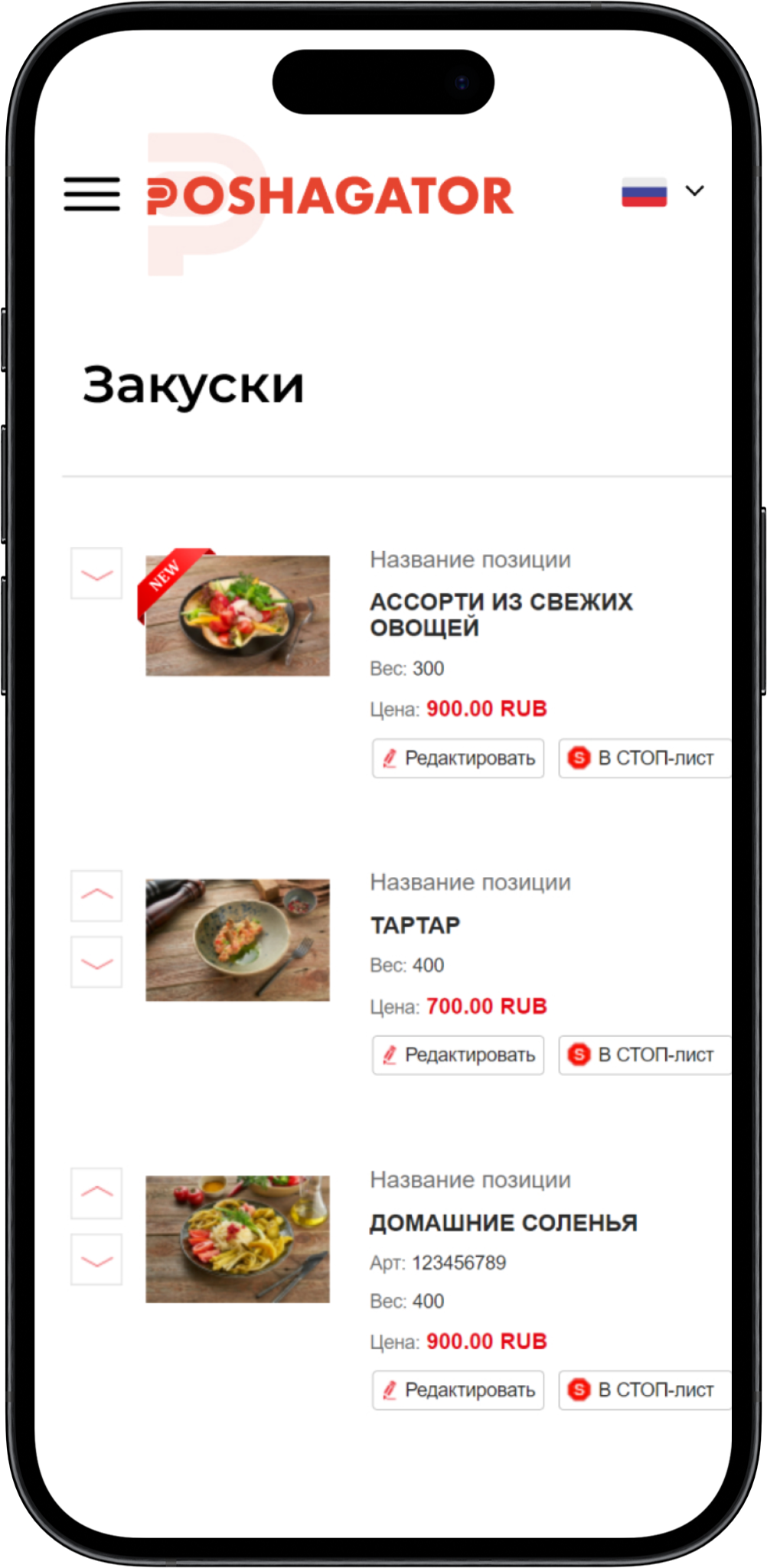Move Ассорти из свежих овощей down
Image resolution: width=767 pixels, height=1568 pixels.
96,574
